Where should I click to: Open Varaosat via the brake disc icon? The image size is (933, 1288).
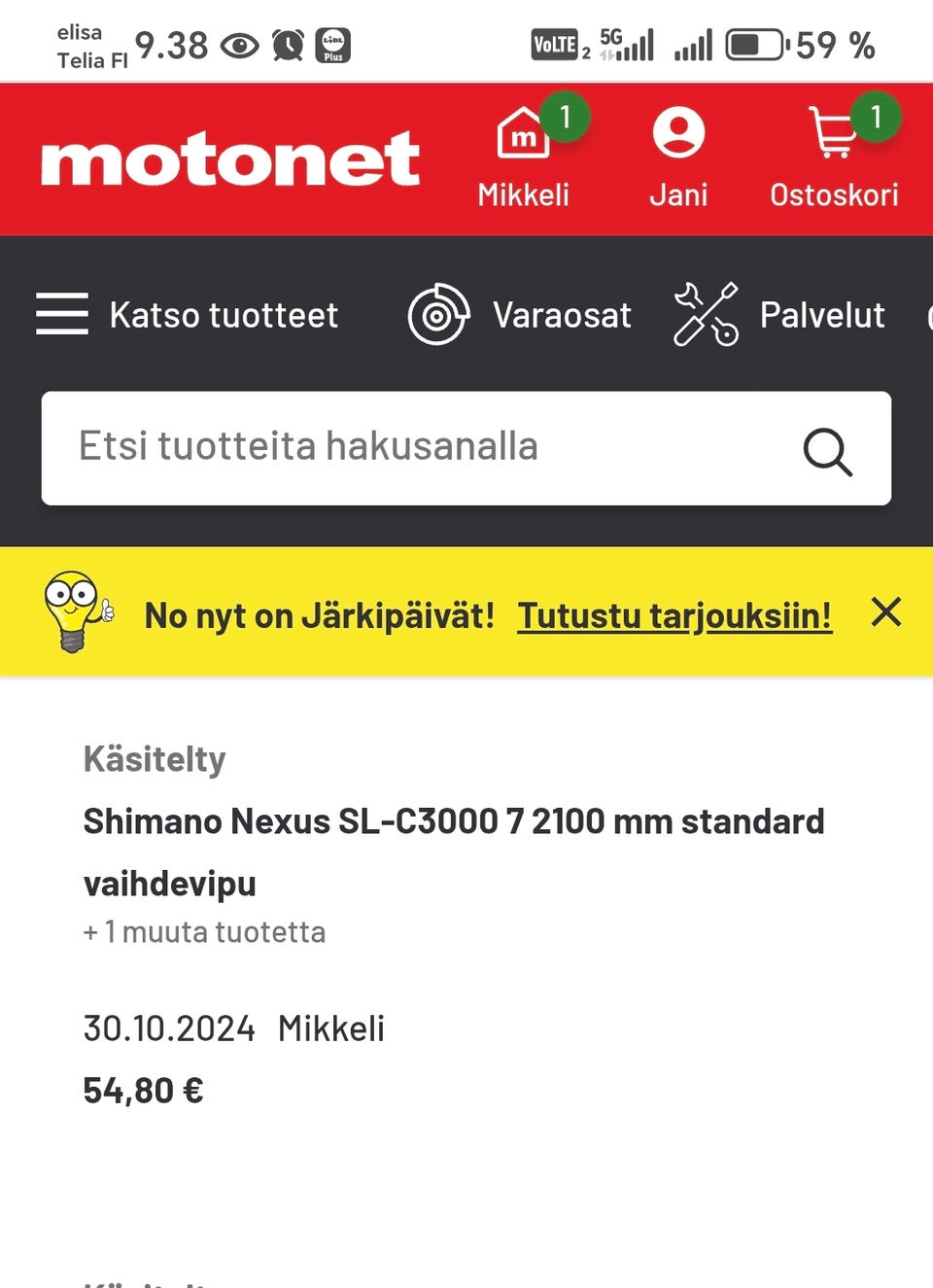(x=437, y=314)
